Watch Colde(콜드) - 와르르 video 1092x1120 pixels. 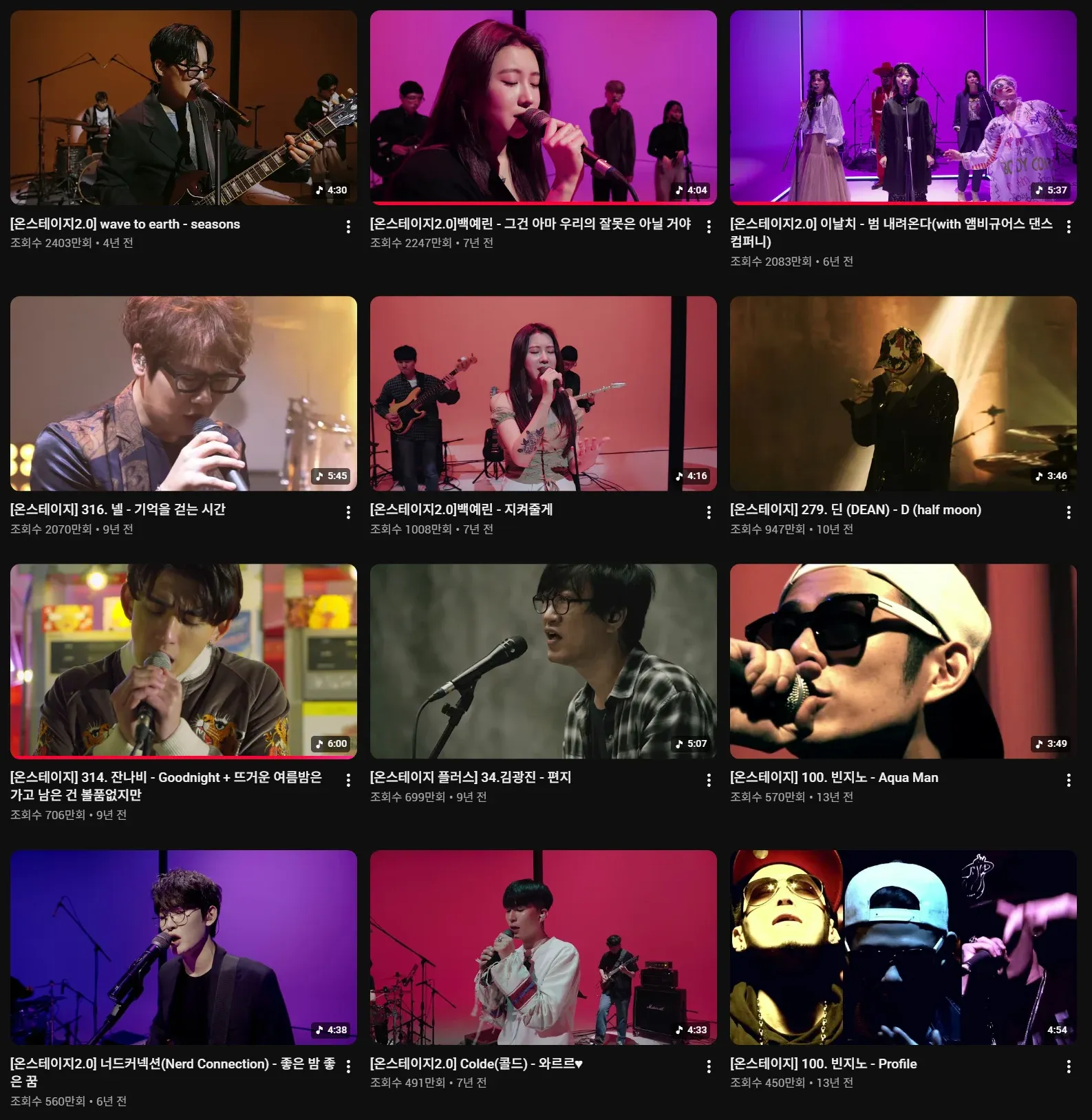[x=543, y=947]
